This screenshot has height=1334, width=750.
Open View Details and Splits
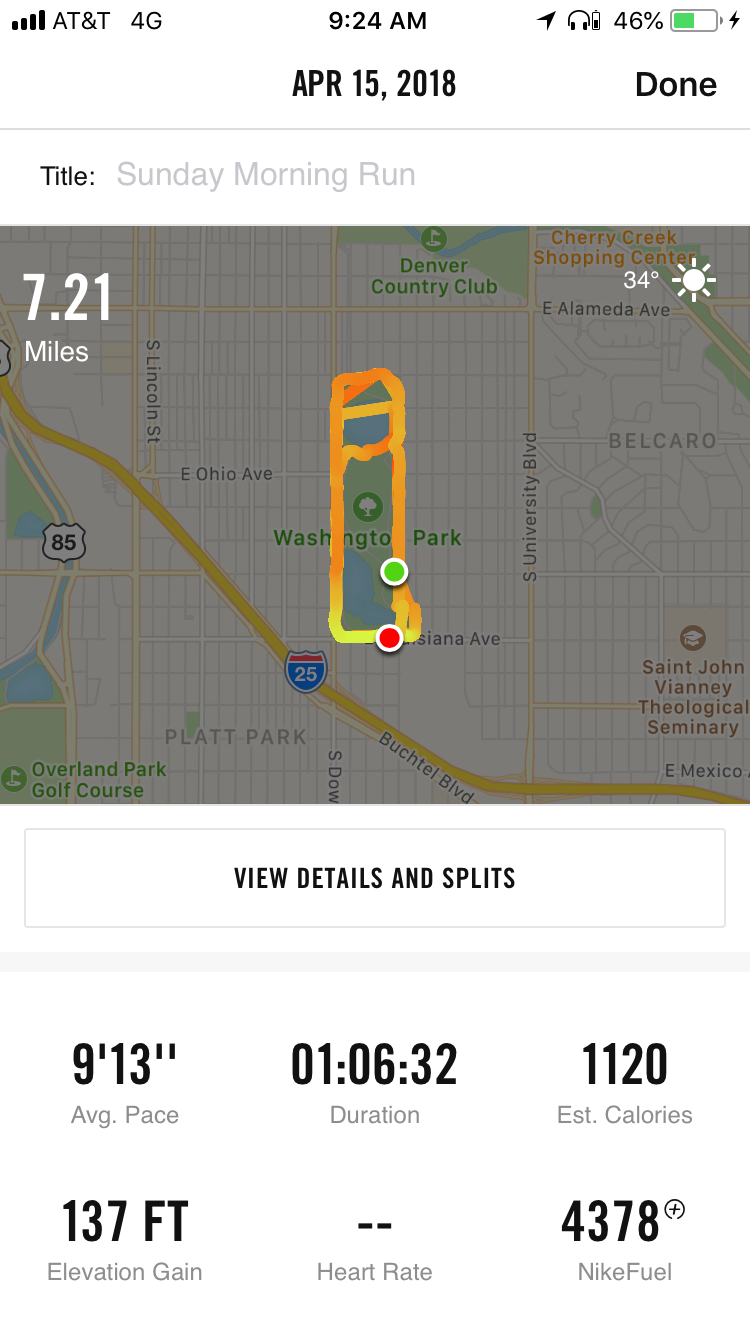(x=375, y=878)
